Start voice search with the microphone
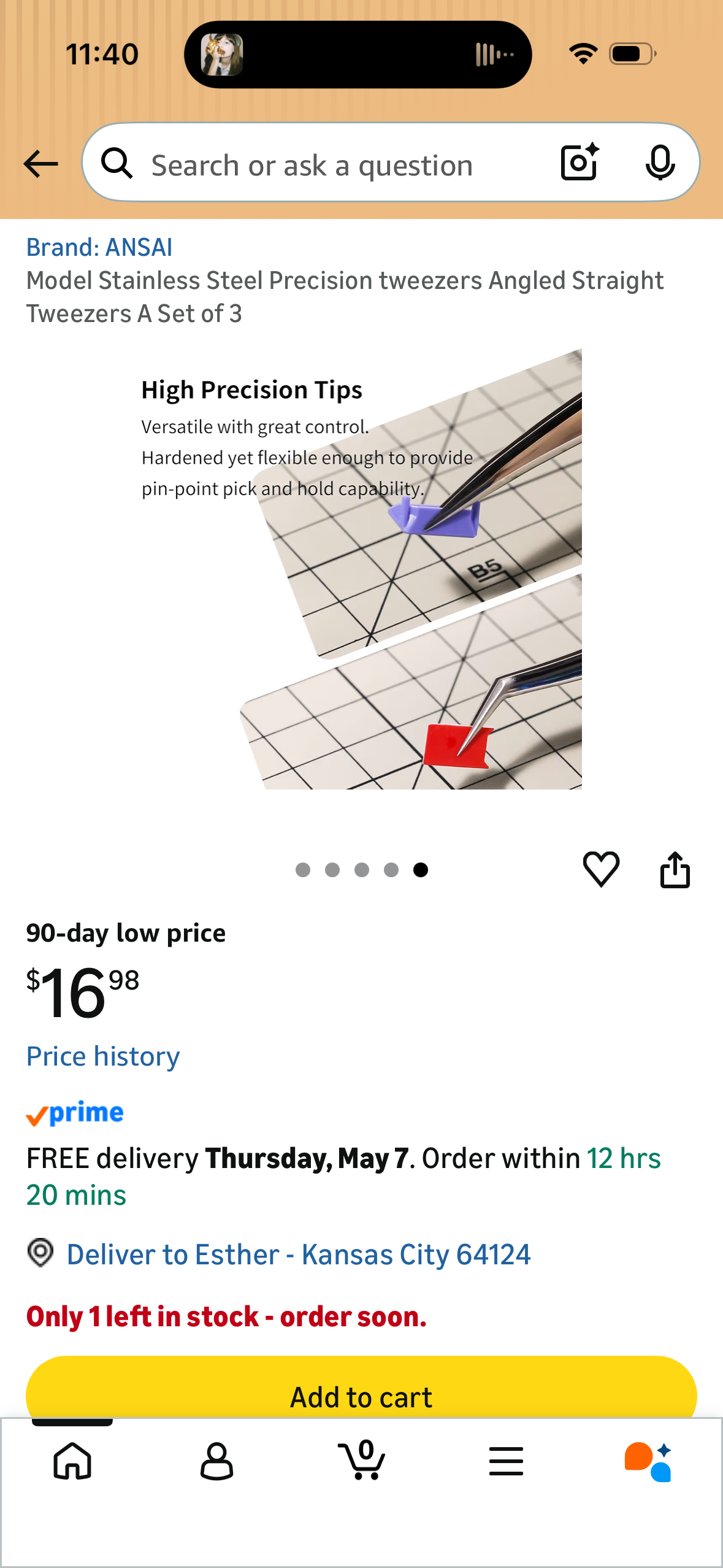Screen dimensions: 723x1568 660,163
